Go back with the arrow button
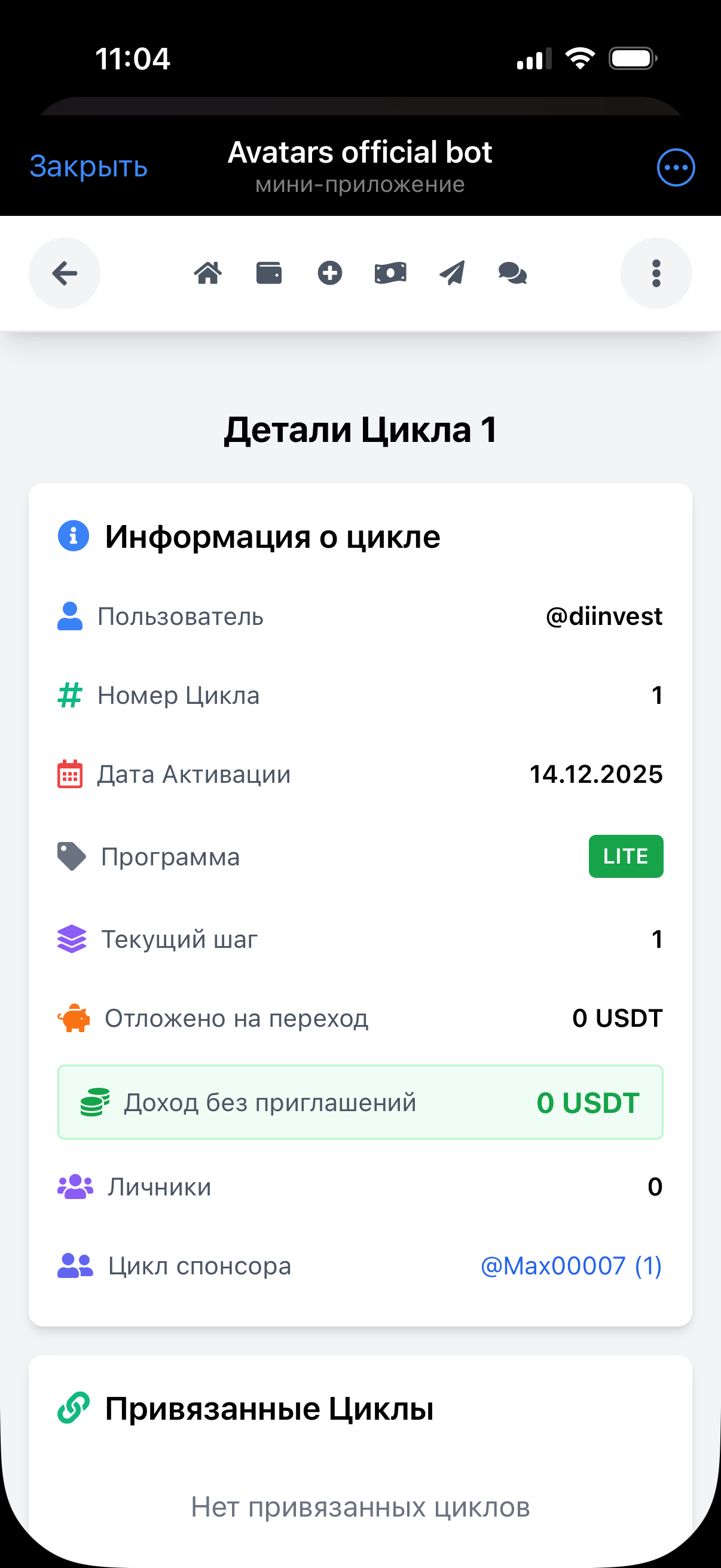The image size is (721, 1568). coord(65,273)
